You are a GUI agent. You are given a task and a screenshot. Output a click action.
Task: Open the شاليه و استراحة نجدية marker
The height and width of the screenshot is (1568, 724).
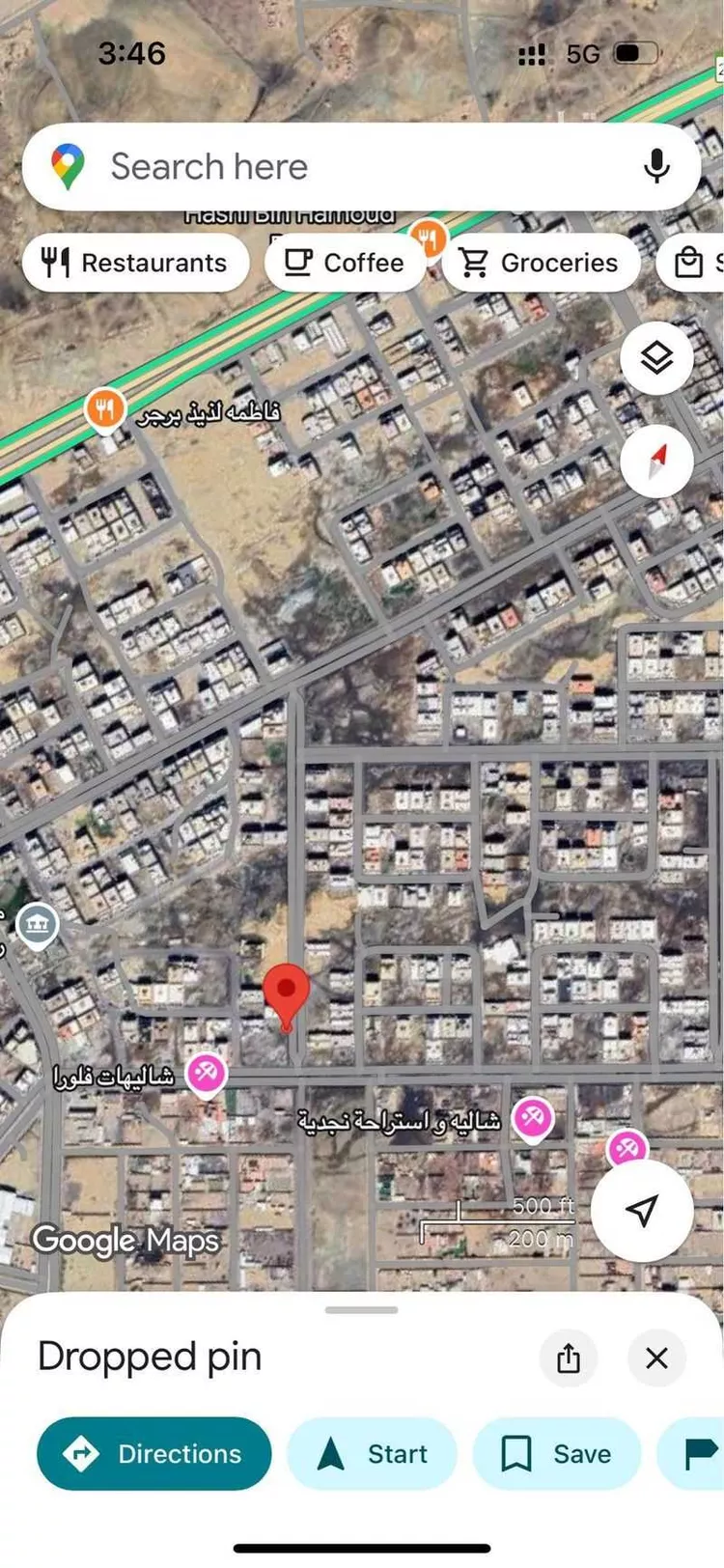point(531,1118)
